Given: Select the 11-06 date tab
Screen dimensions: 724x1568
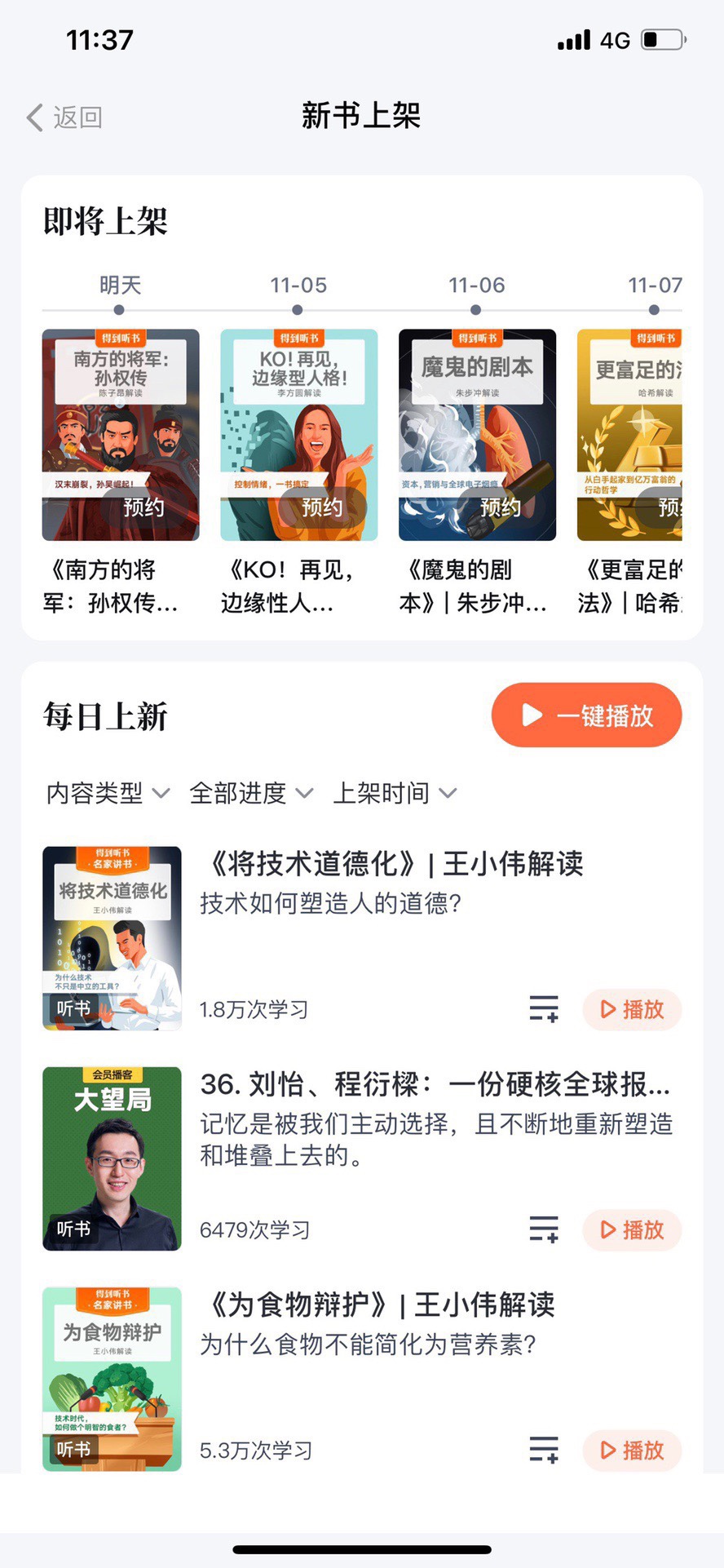Looking at the screenshot, I should (475, 285).
